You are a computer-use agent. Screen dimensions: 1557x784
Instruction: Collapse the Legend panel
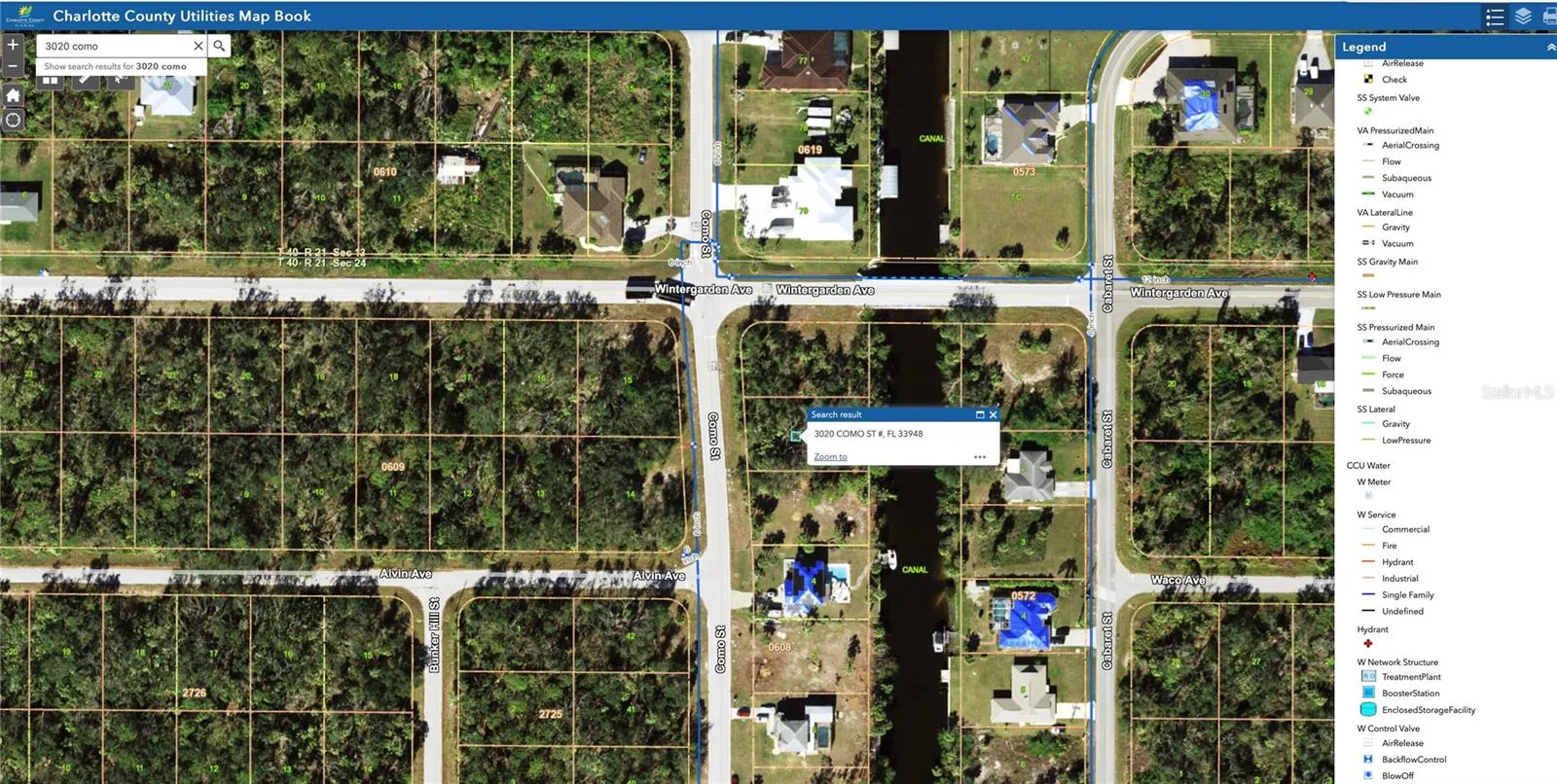tap(1550, 47)
